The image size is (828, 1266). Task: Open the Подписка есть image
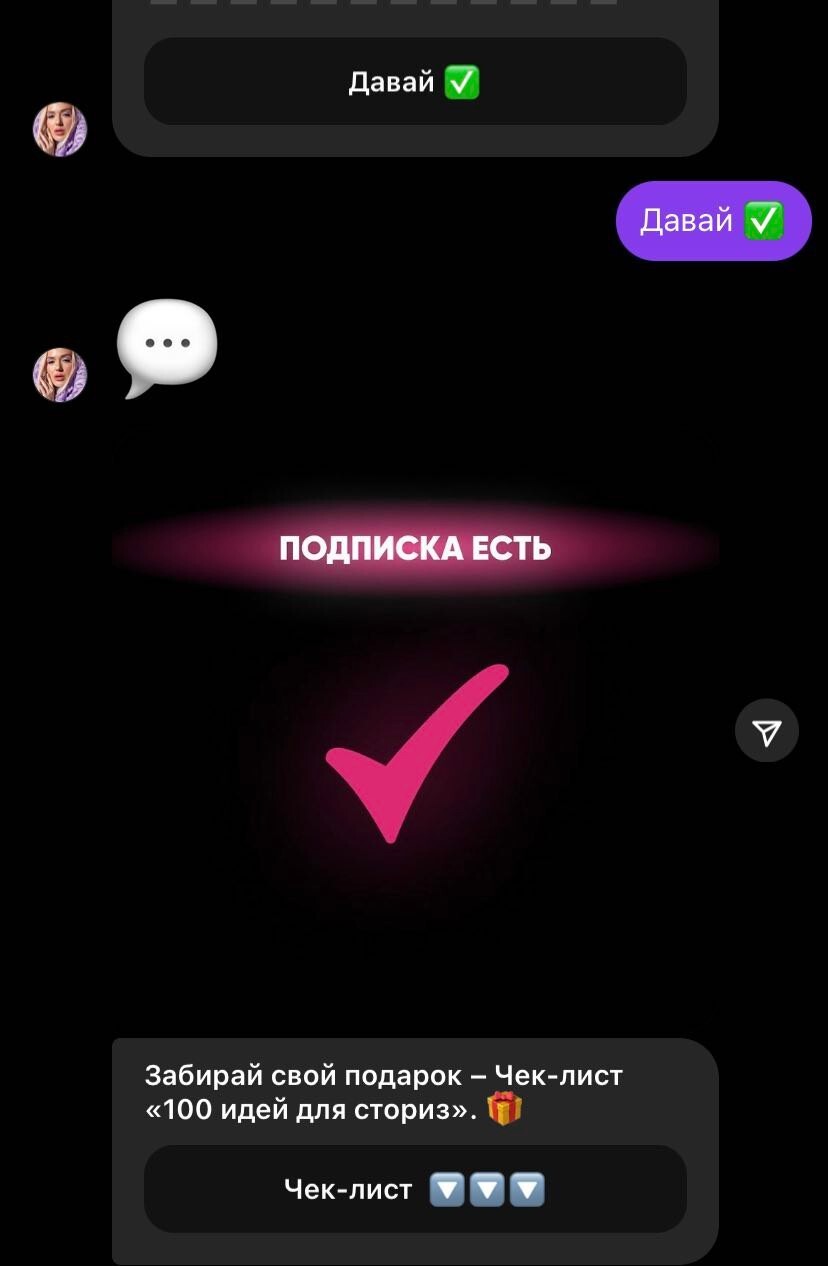click(x=415, y=730)
